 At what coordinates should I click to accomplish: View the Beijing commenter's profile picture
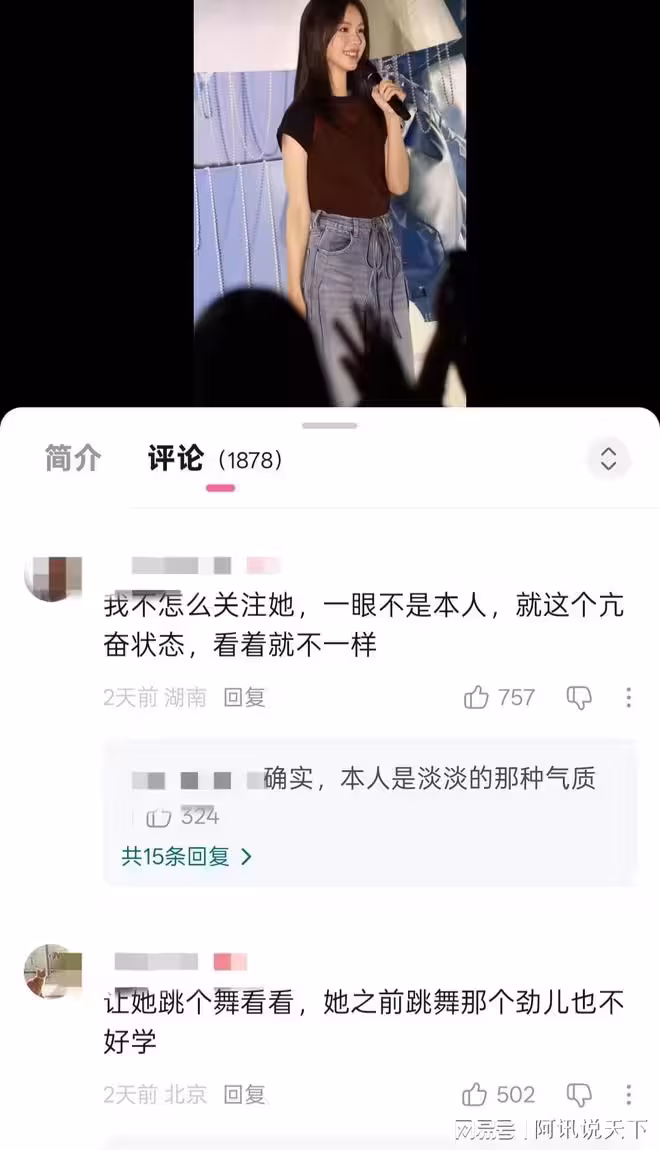[53, 970]
